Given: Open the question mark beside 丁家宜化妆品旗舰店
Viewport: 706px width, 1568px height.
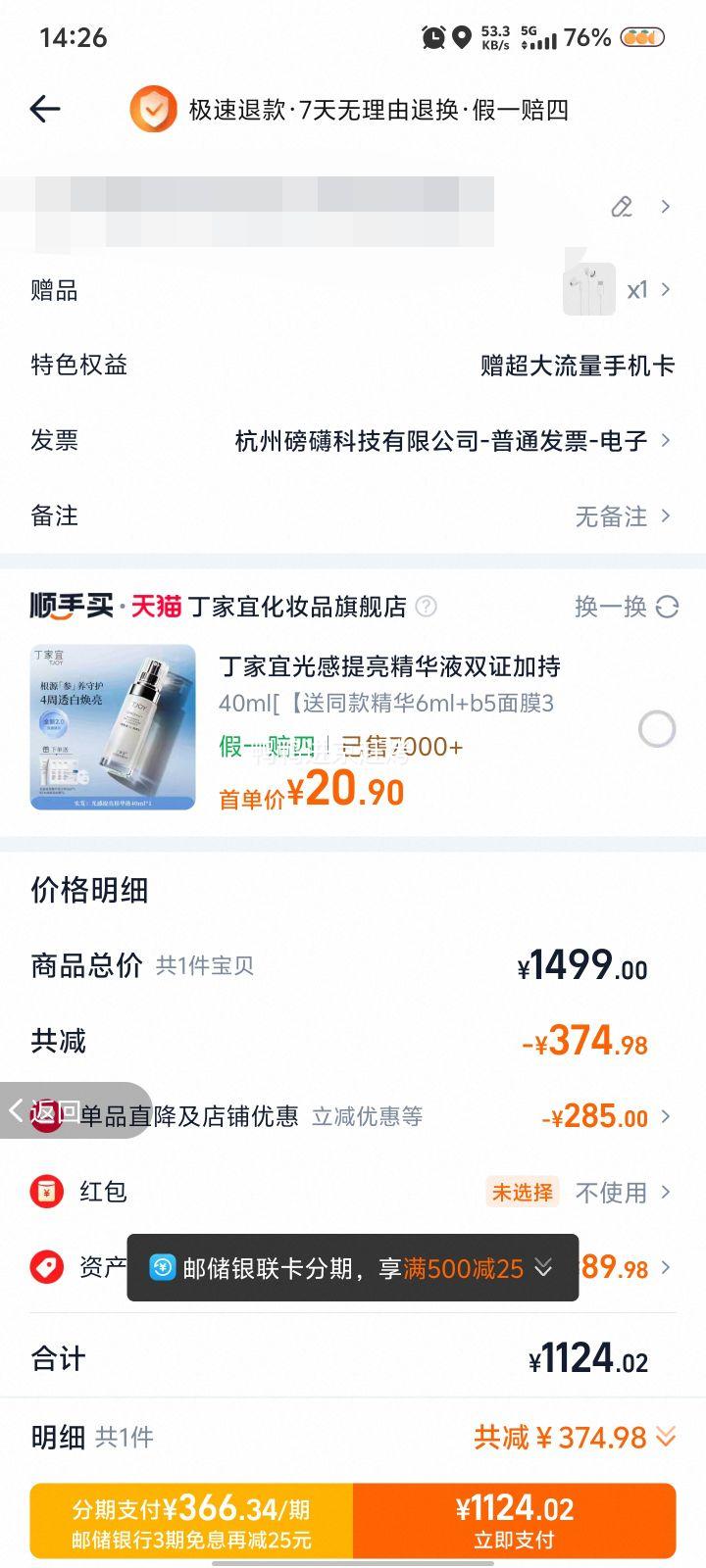Looking at the screenshot, I should click(x=425, y=607).
